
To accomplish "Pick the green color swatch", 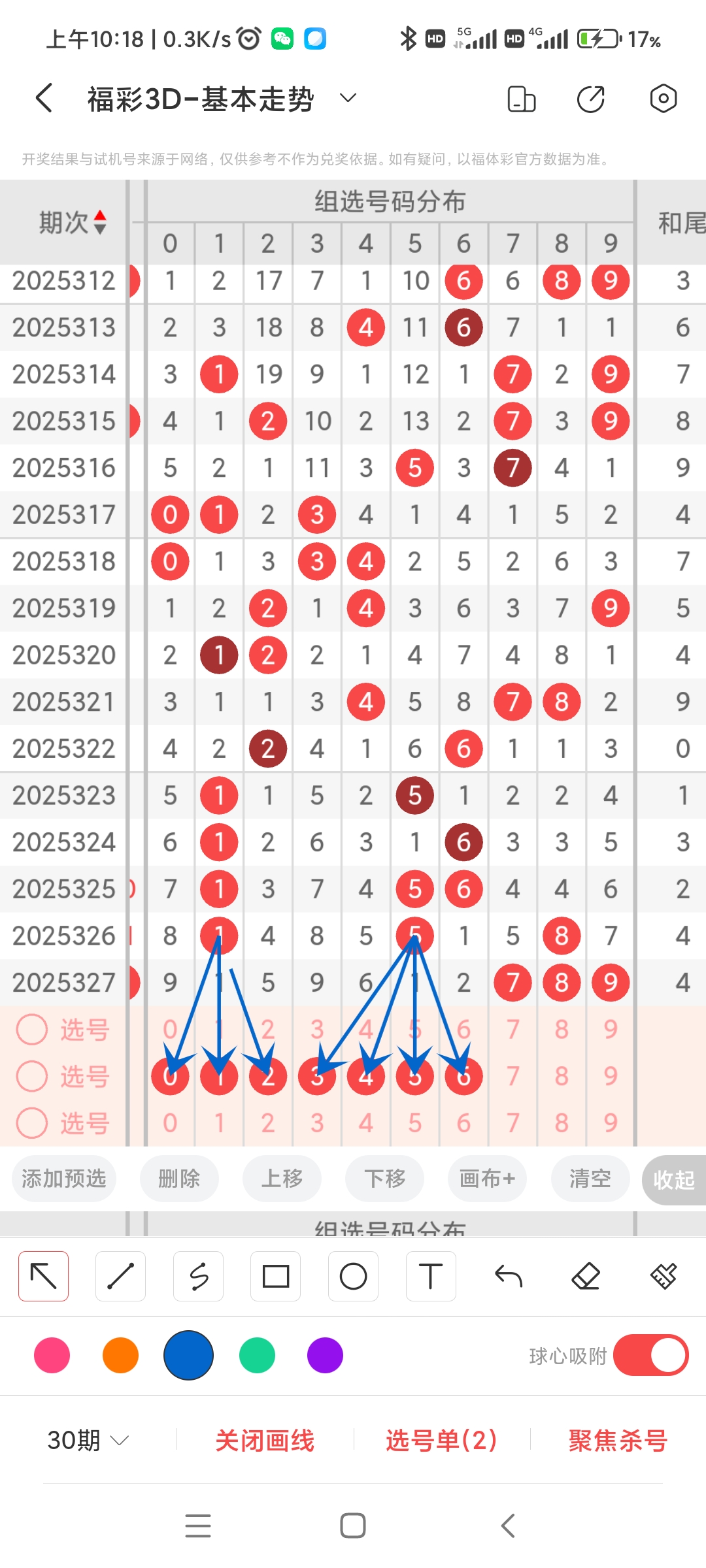I will point(257,1356).
